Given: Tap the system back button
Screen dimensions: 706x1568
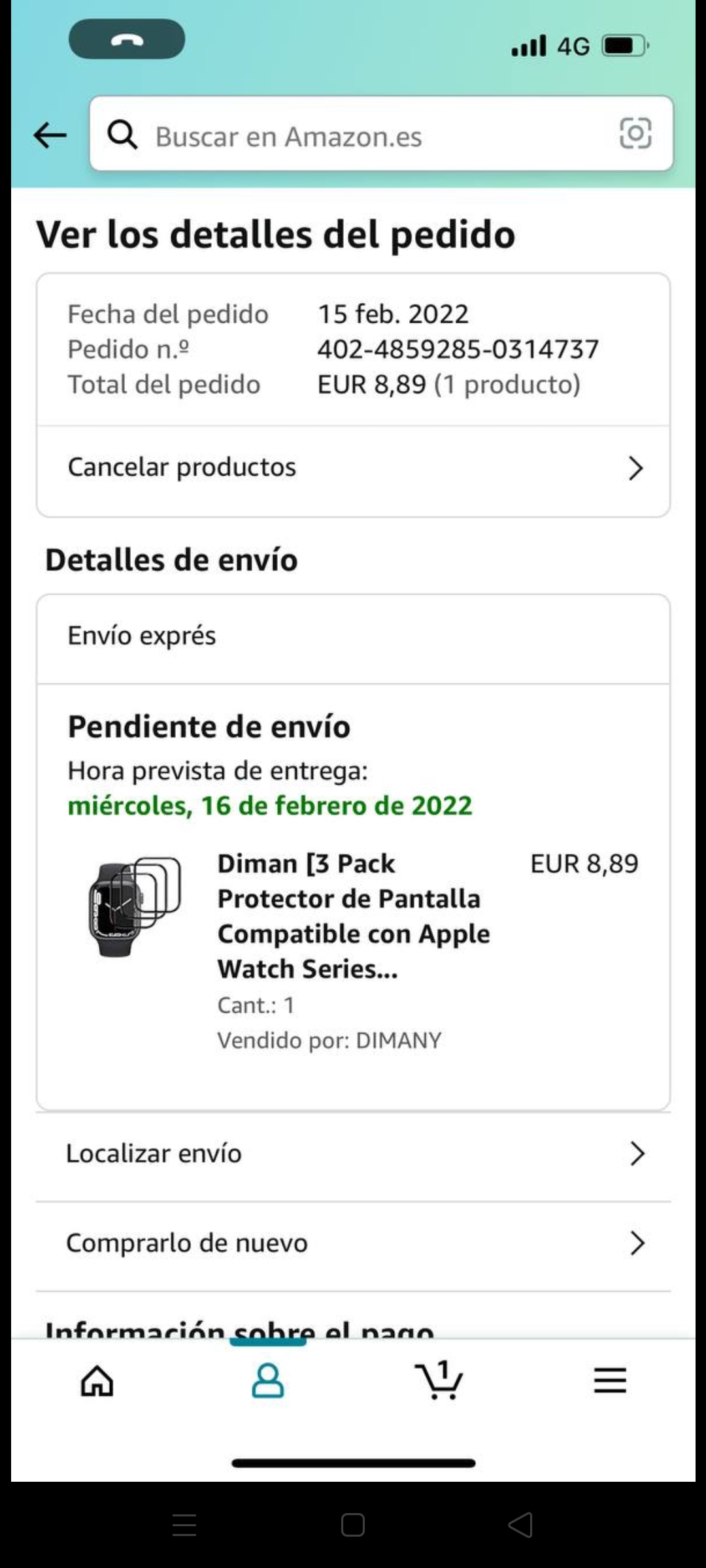Looking at the screenshot, I should (x=521, y=1526).
